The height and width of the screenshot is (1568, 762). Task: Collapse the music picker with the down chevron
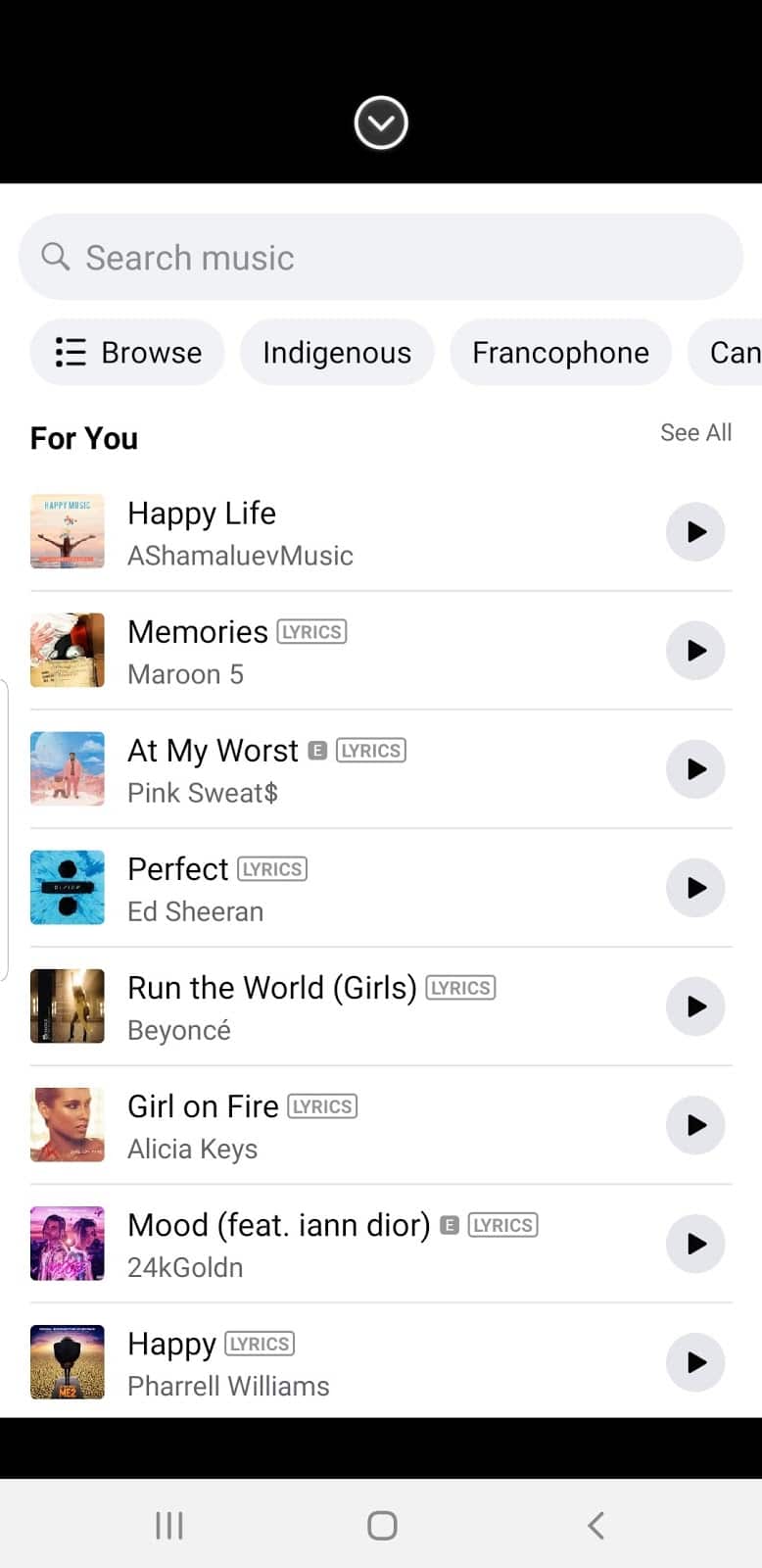coord(381,123)
